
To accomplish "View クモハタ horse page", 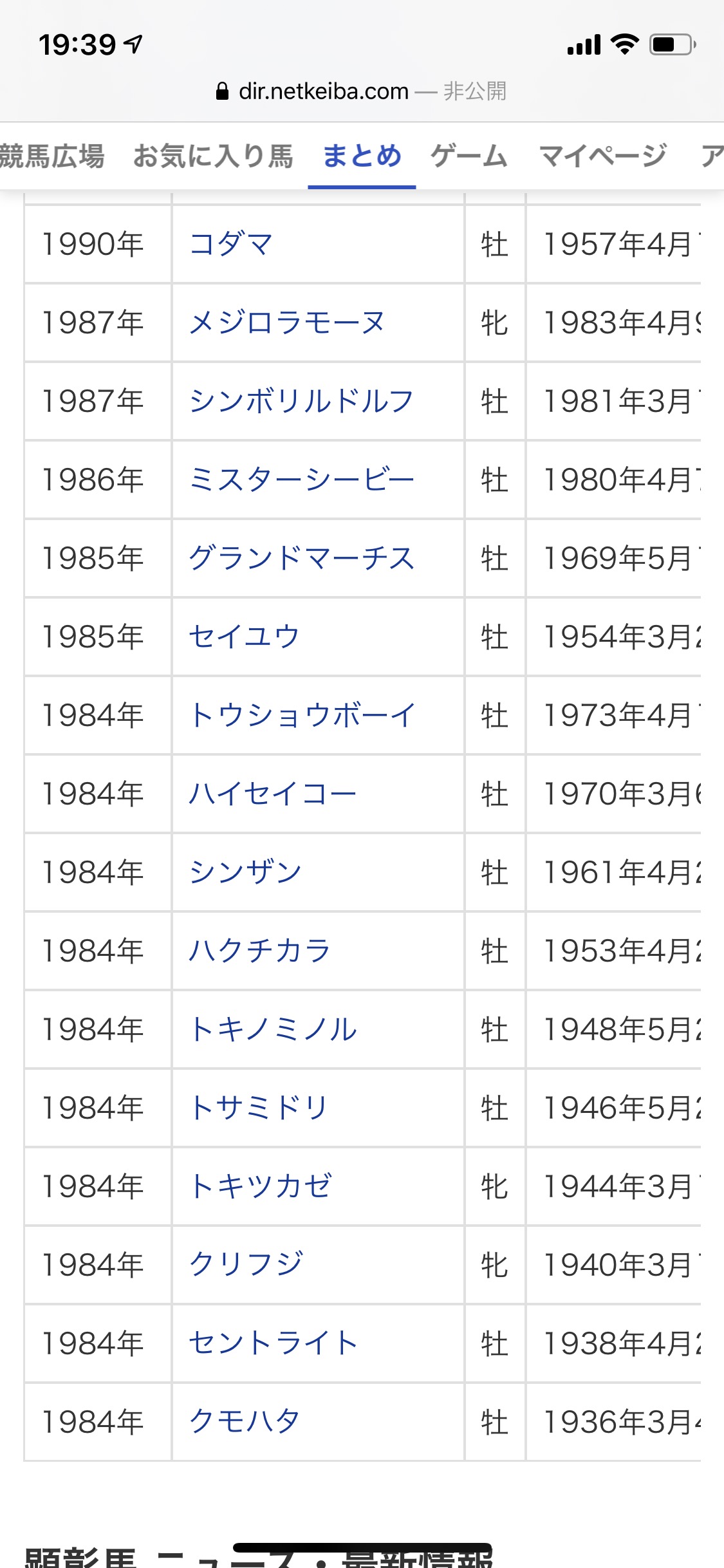I will click(x=245, y=1422).
